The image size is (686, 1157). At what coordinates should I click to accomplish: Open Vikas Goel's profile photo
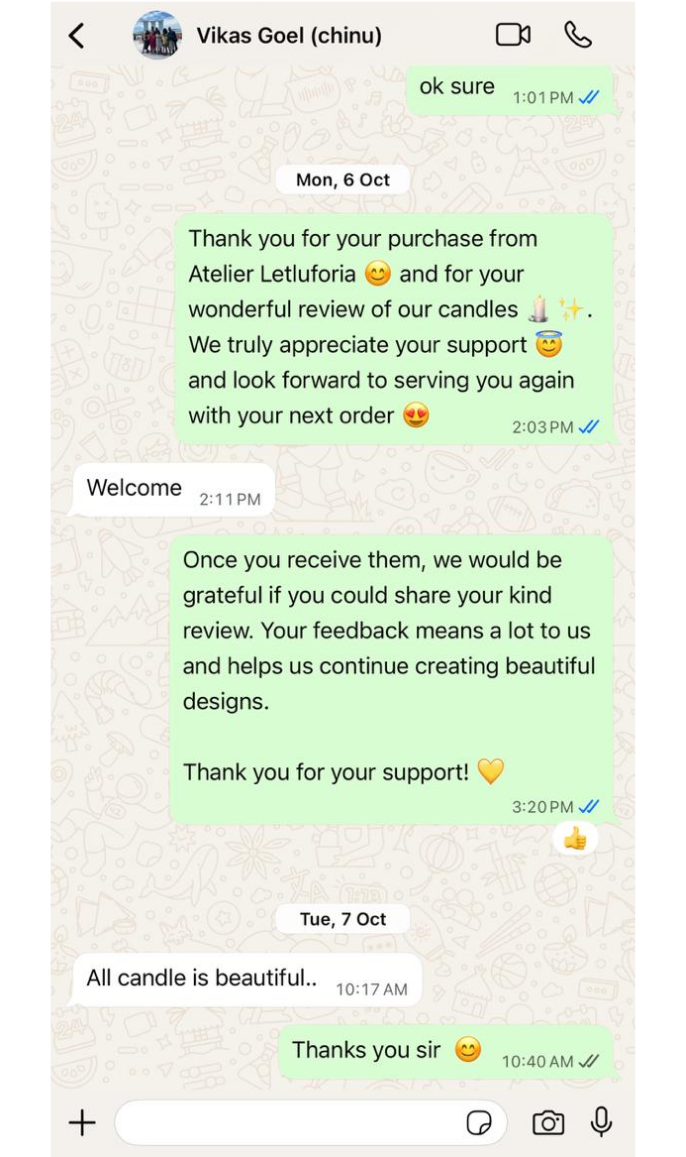tap(157, 36)
